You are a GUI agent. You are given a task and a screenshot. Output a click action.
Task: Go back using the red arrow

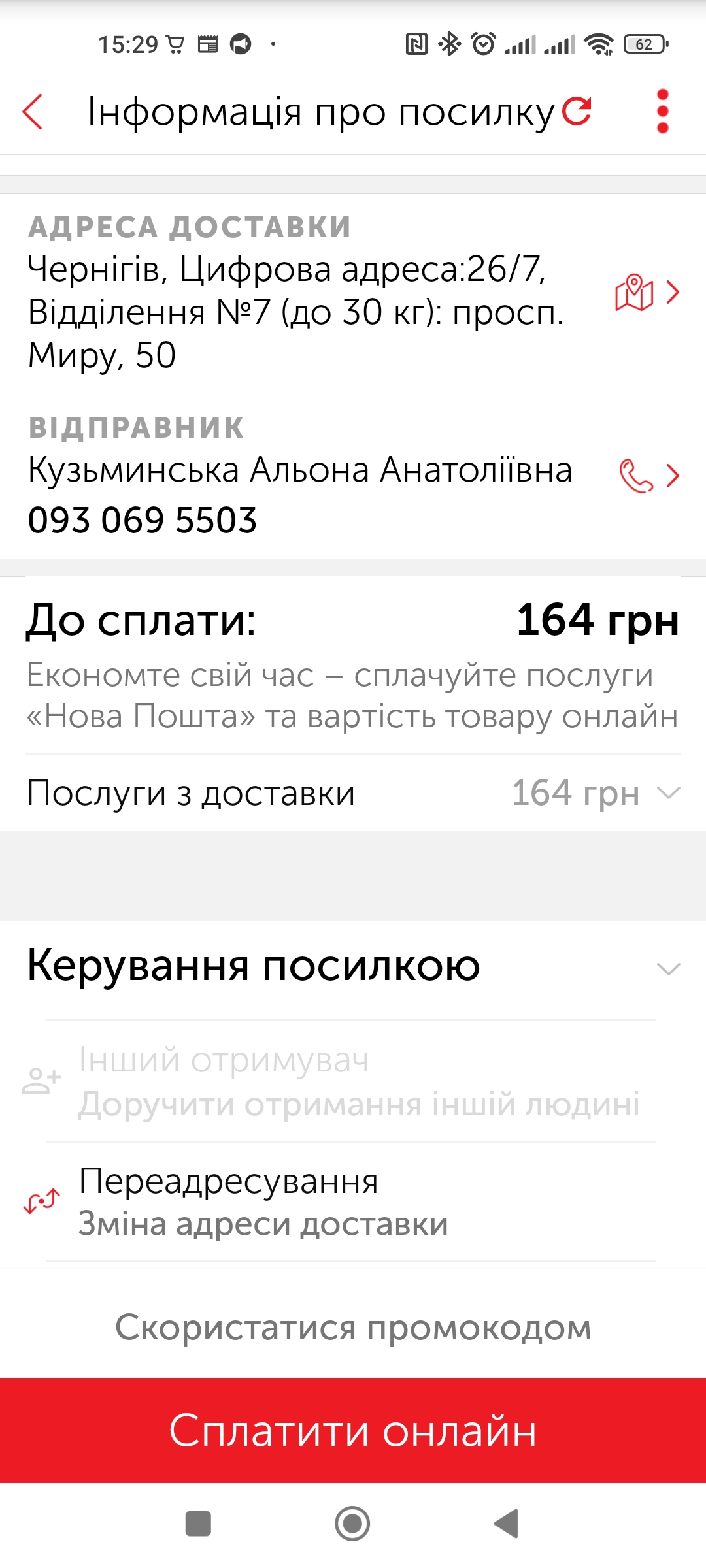(33, 112)
